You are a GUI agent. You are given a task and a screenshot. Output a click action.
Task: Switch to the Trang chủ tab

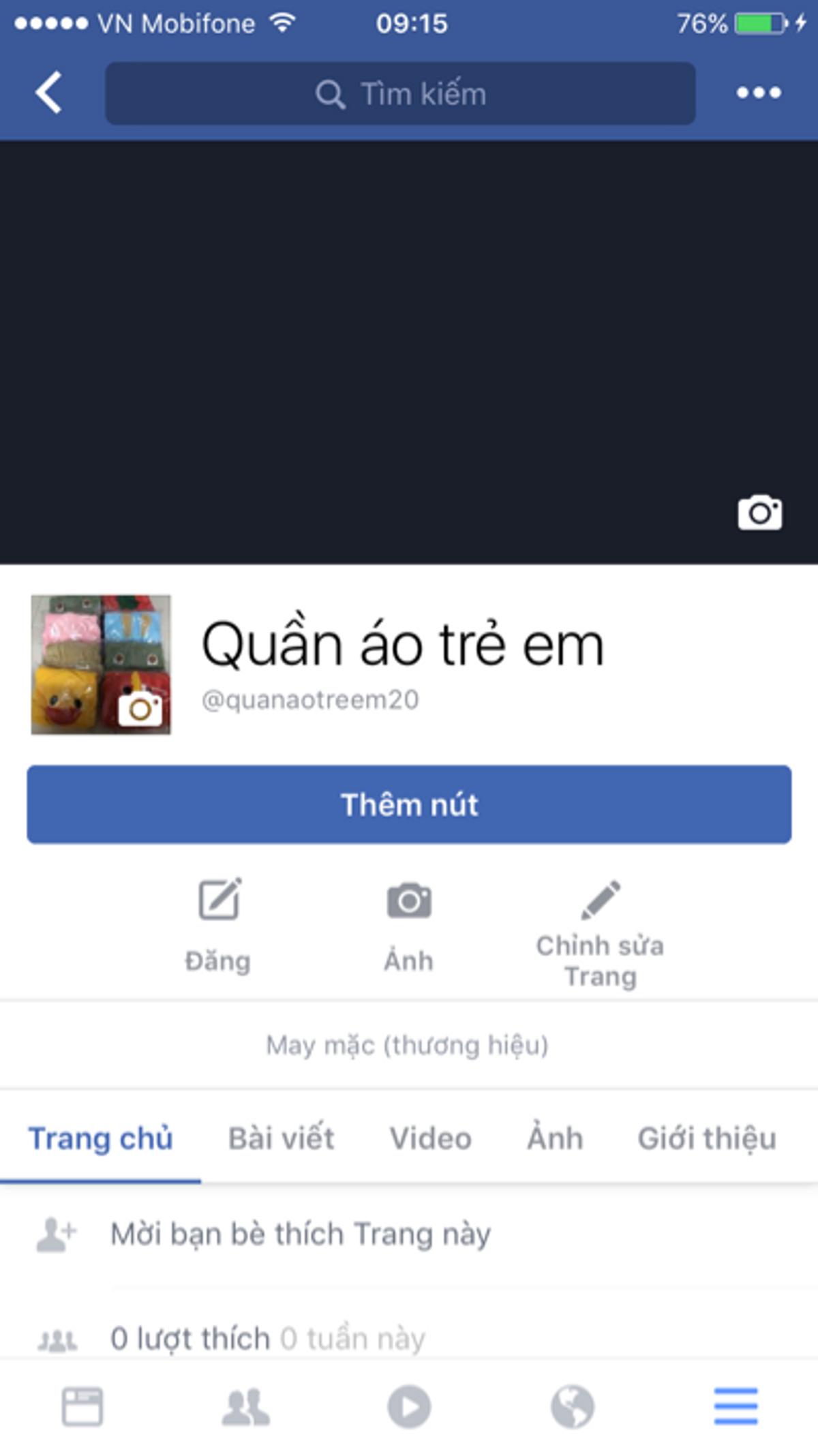tap(100, 1138)
